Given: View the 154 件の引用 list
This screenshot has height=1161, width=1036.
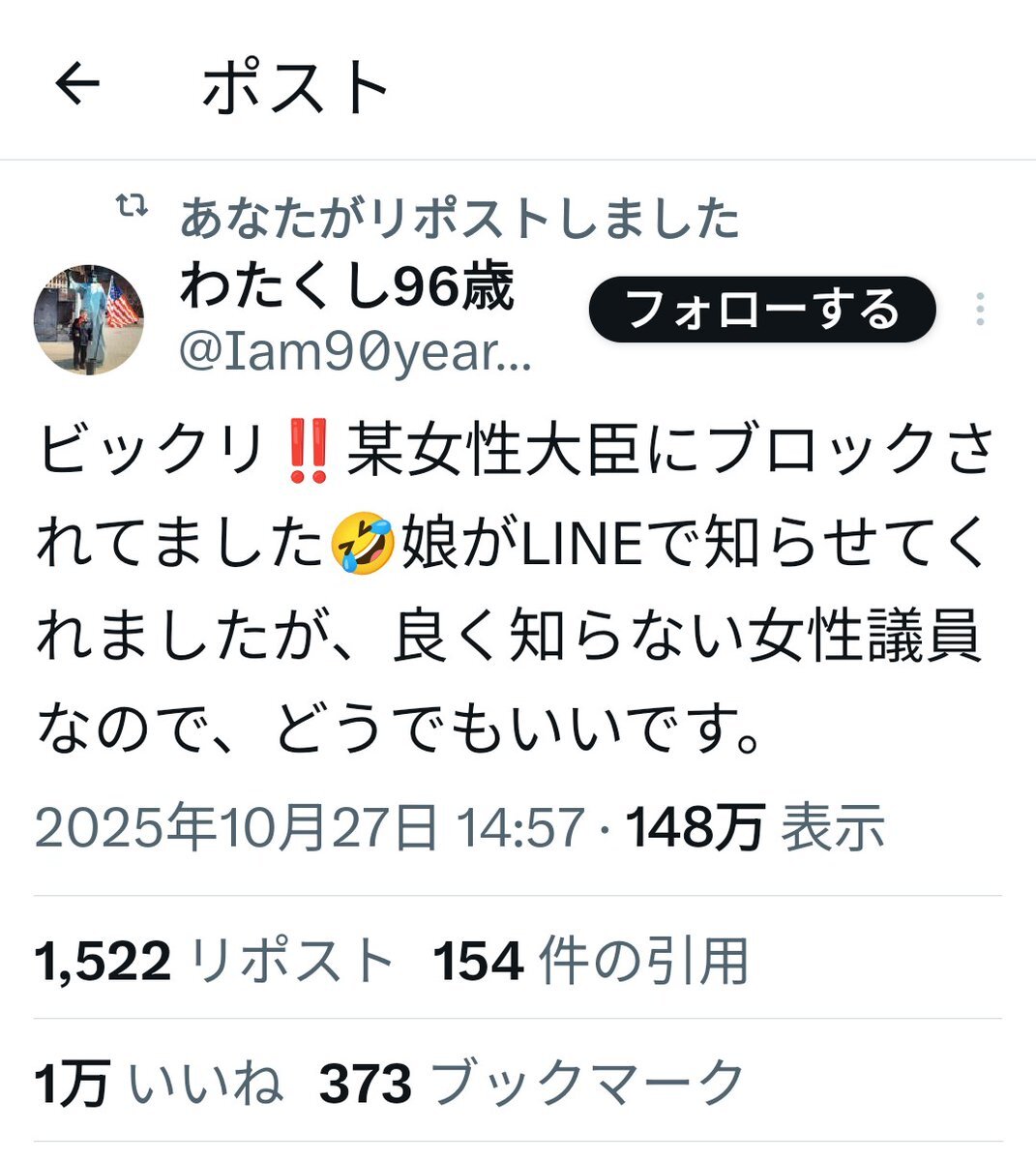Looking at the screenshot, I should point(590,961).
